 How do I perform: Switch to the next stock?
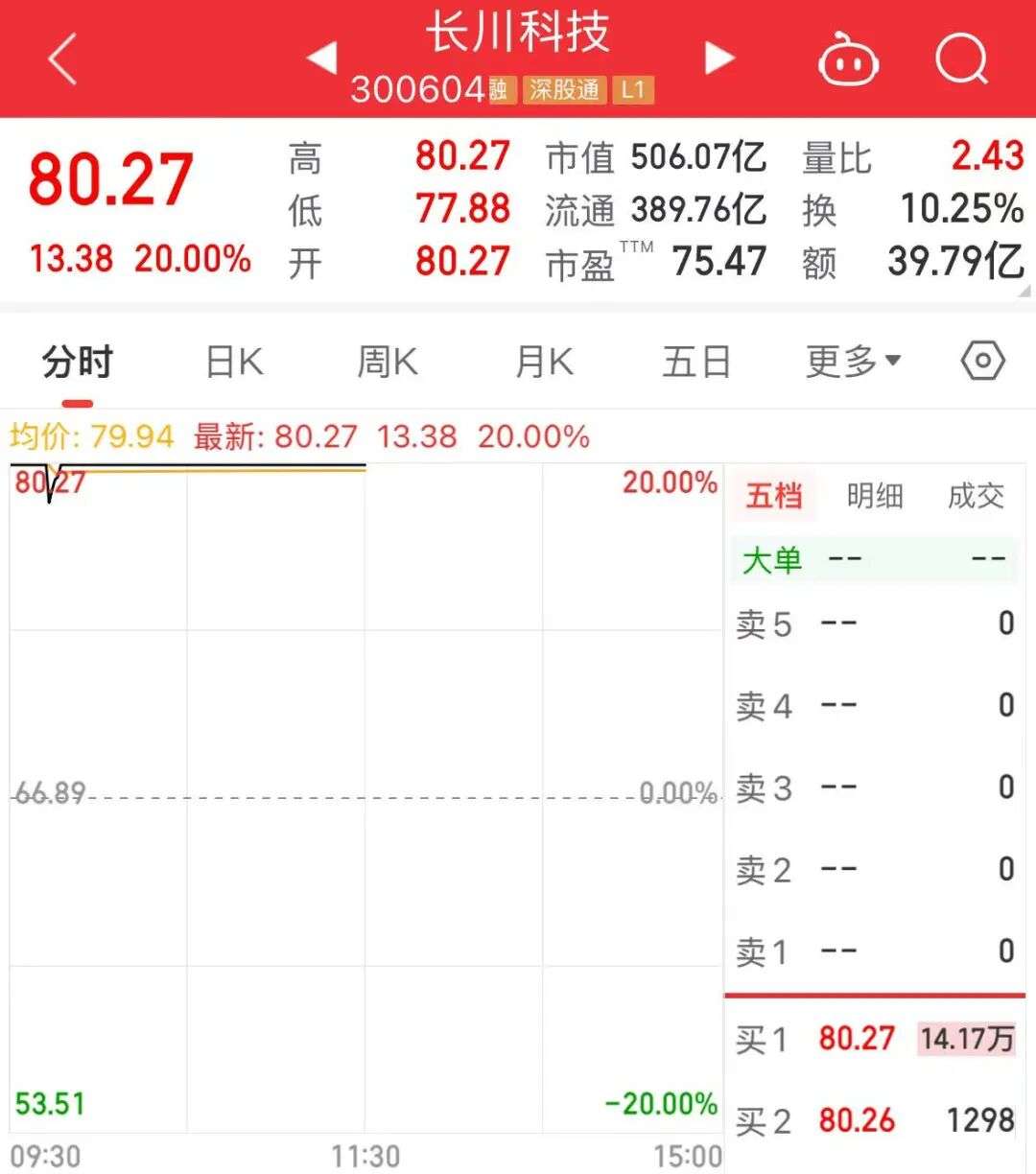719,58
